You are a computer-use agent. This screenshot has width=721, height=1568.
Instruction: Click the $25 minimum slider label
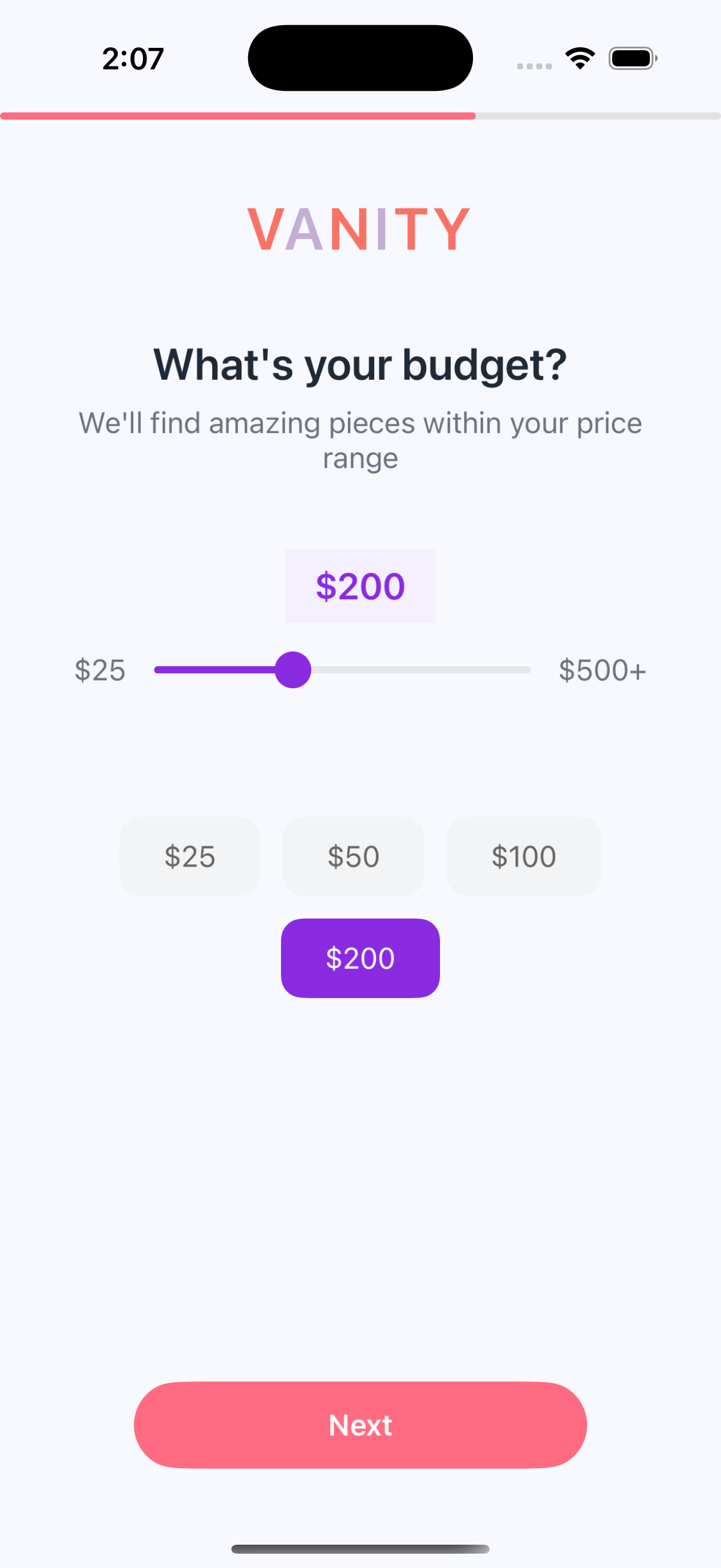[100, 670]
